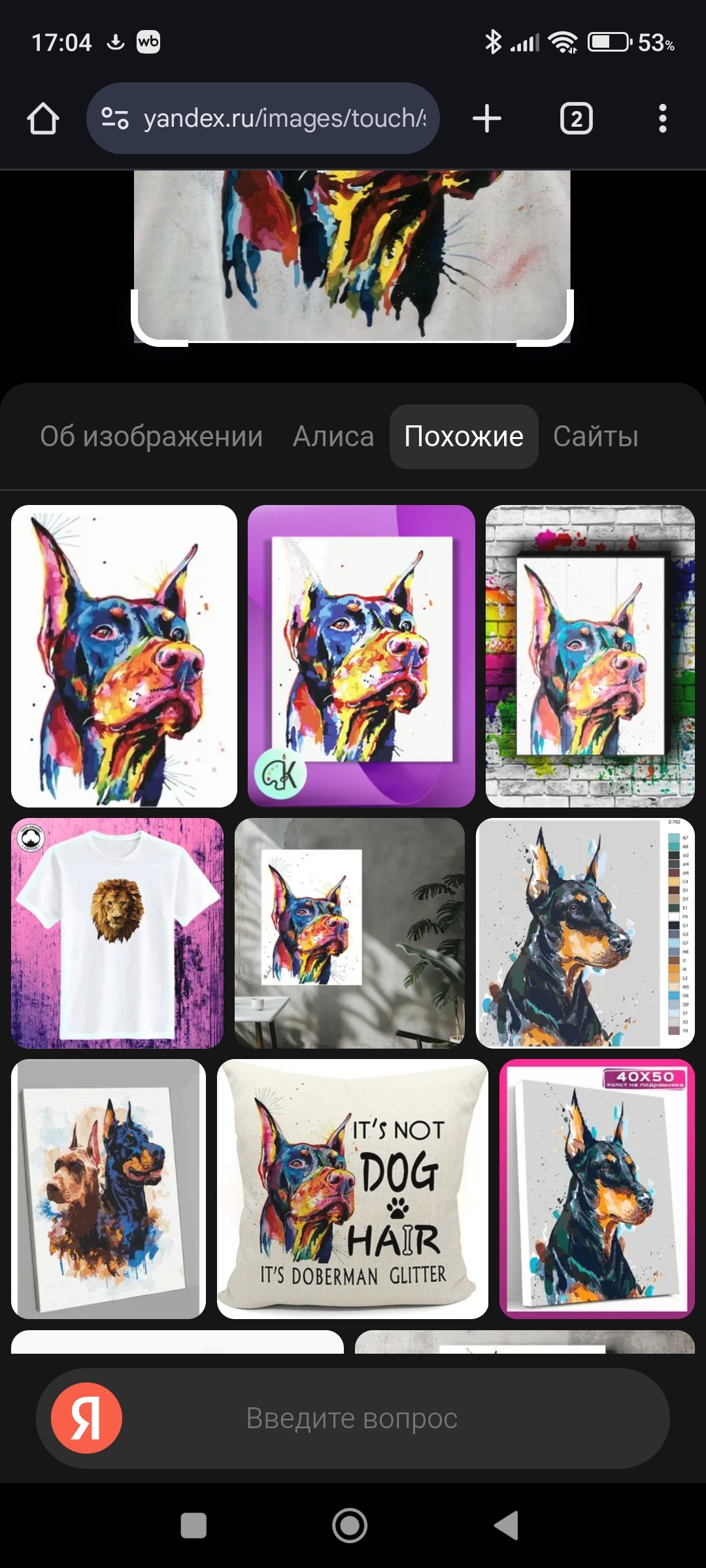The width and height of the screenshot is (706, 1568).
Task: Open the doberman poster in grey interior
Action: [350, 933]
